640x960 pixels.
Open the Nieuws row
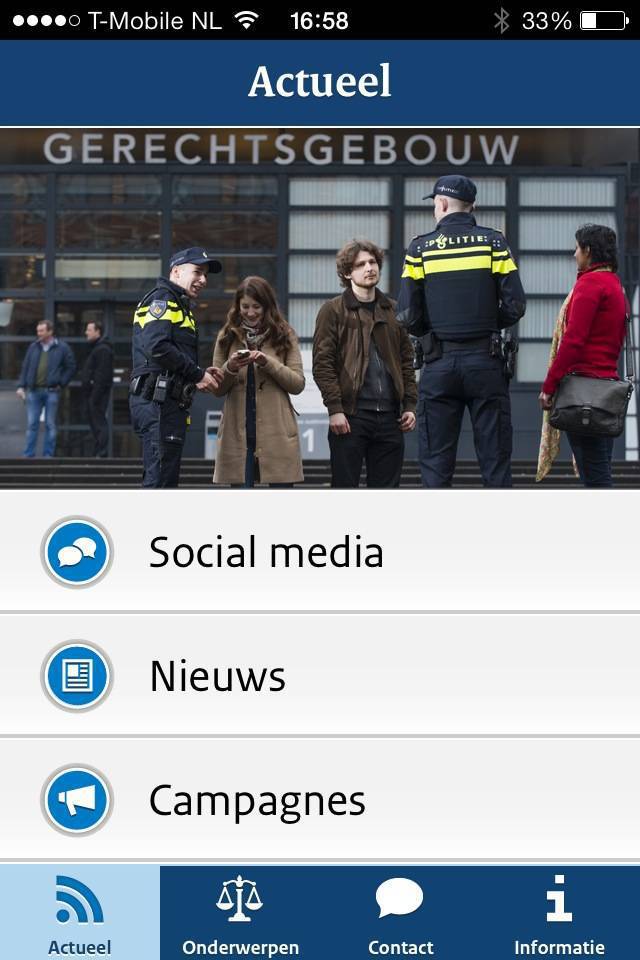(x=320, y=676)
